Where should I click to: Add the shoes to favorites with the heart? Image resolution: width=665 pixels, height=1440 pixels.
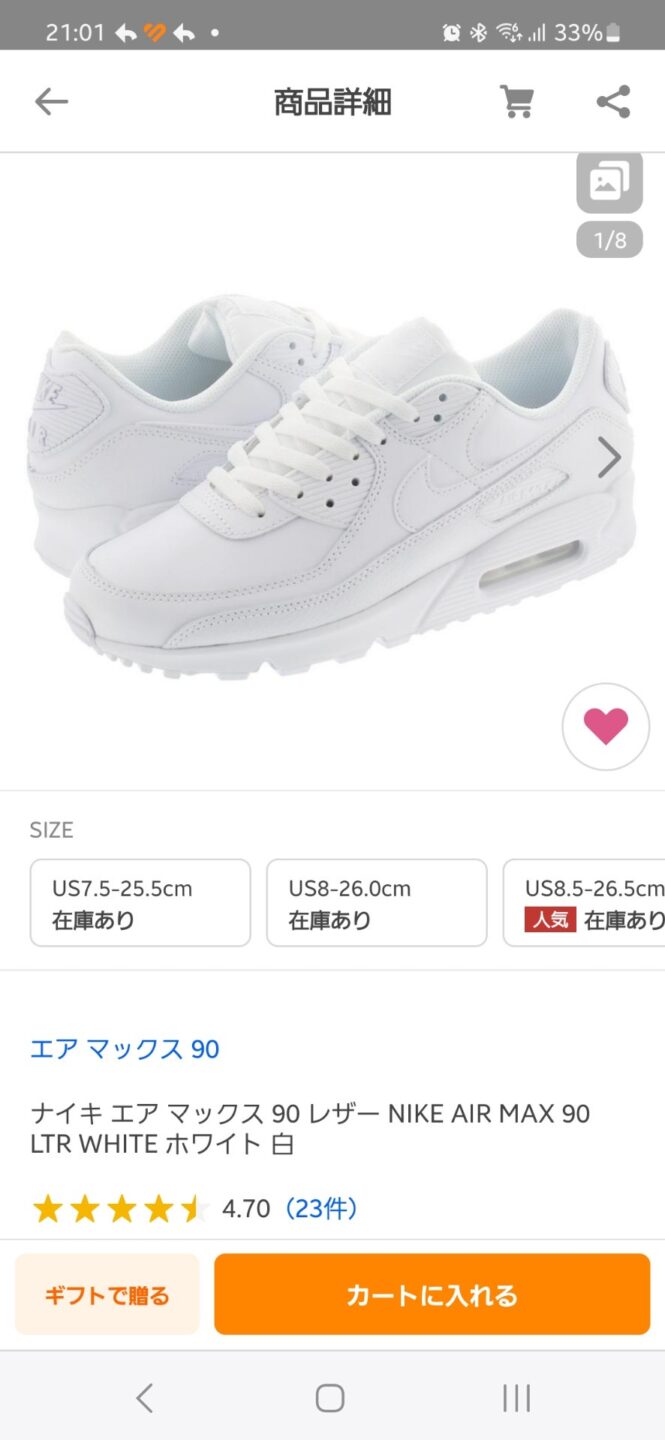coord(605,726)
